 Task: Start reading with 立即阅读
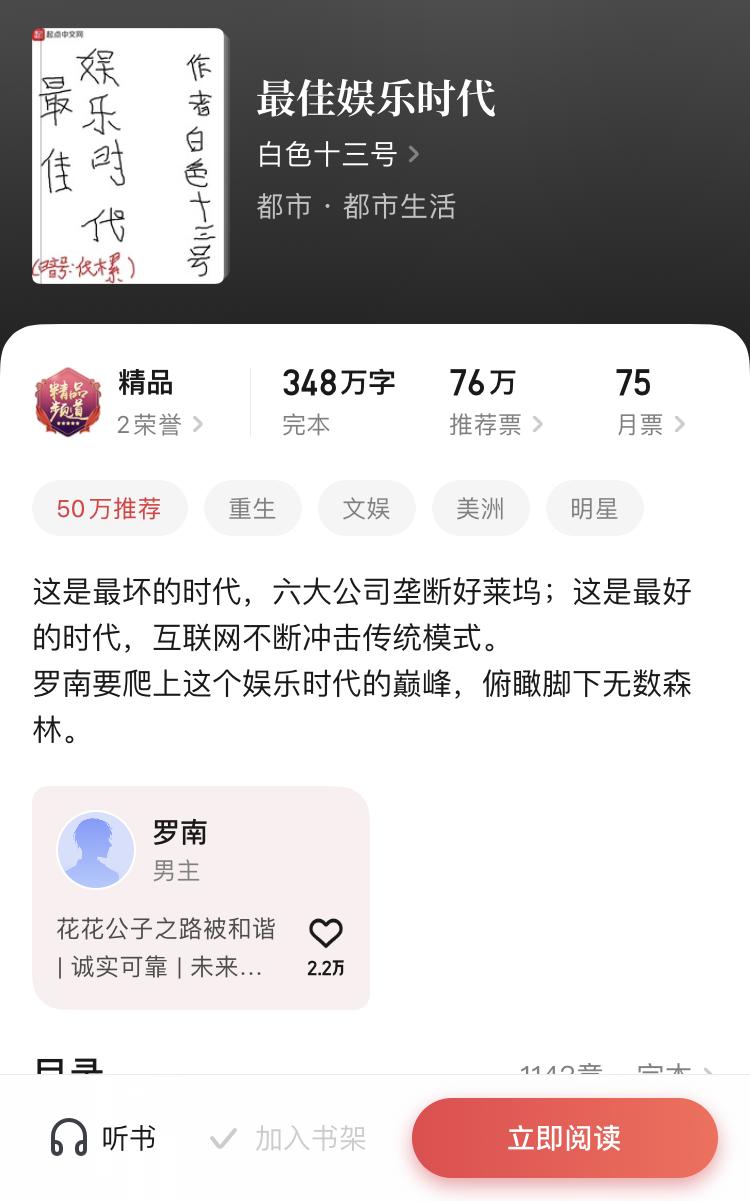564,1138
